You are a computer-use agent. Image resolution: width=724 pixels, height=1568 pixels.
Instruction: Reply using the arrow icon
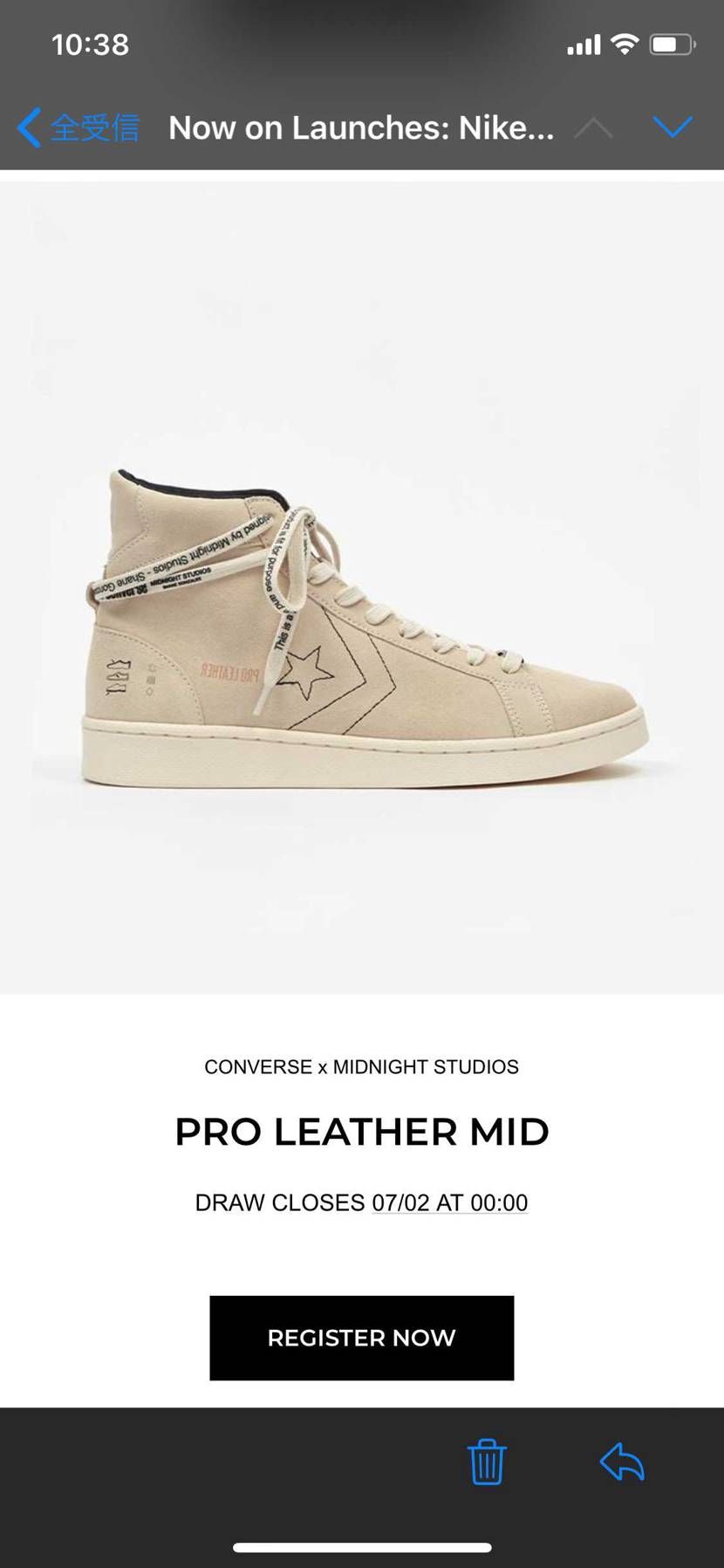pyautogui.click(x=622, y=1462)
